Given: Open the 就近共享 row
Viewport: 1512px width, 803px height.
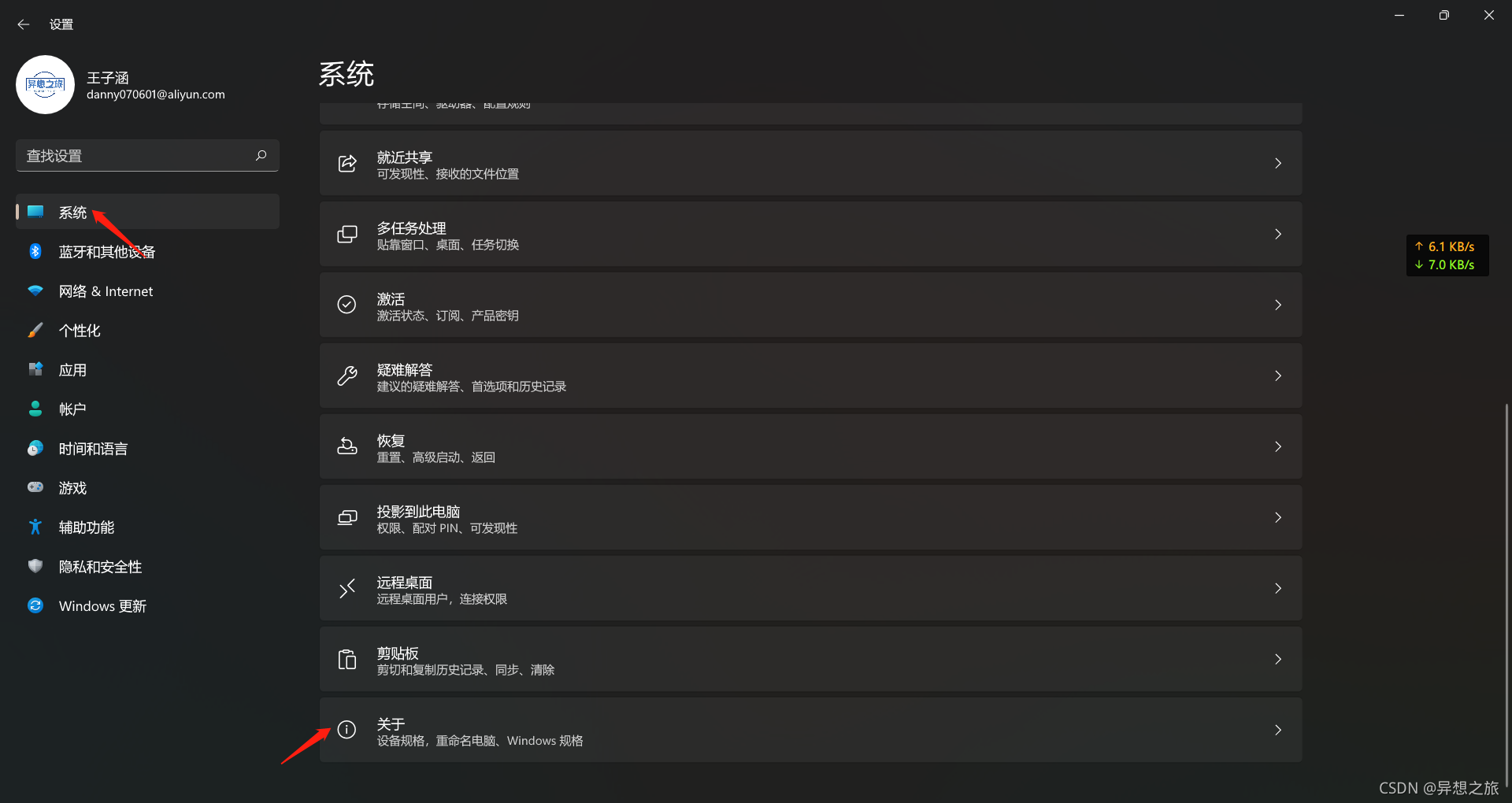Looking at the screenshot, I should coord(810,164).
